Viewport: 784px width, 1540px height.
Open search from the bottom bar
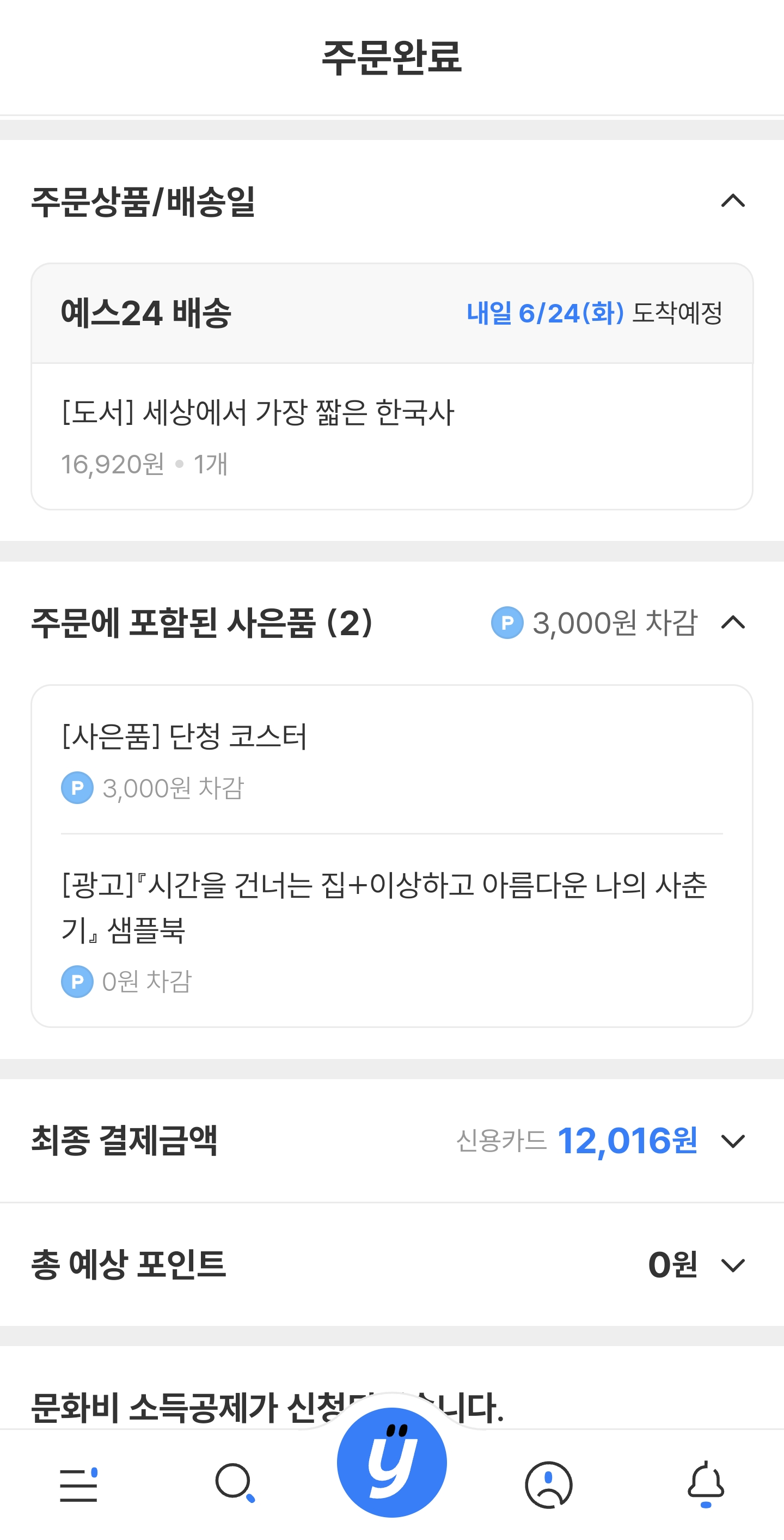(235, 1483)
